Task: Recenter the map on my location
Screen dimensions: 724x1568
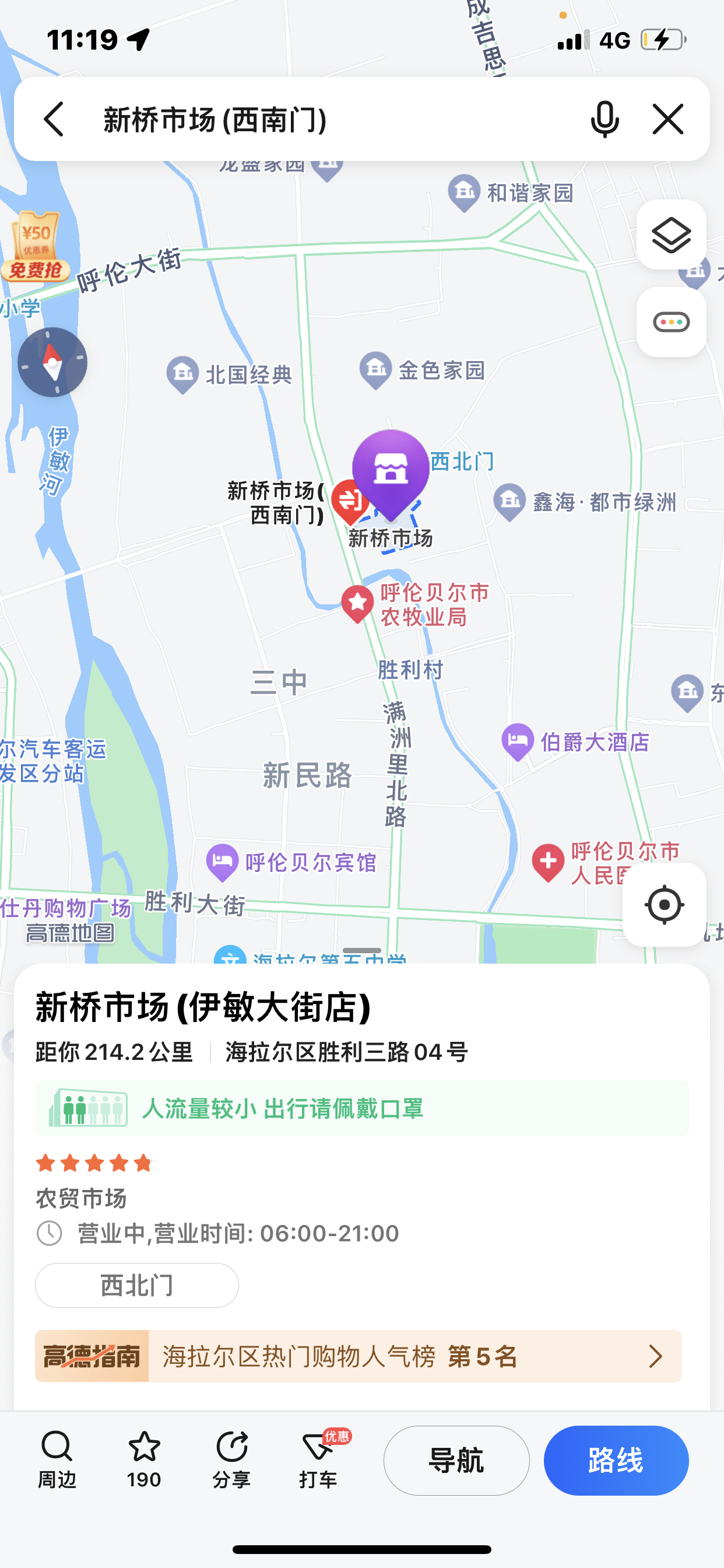Action: click(x=664, y=905)
